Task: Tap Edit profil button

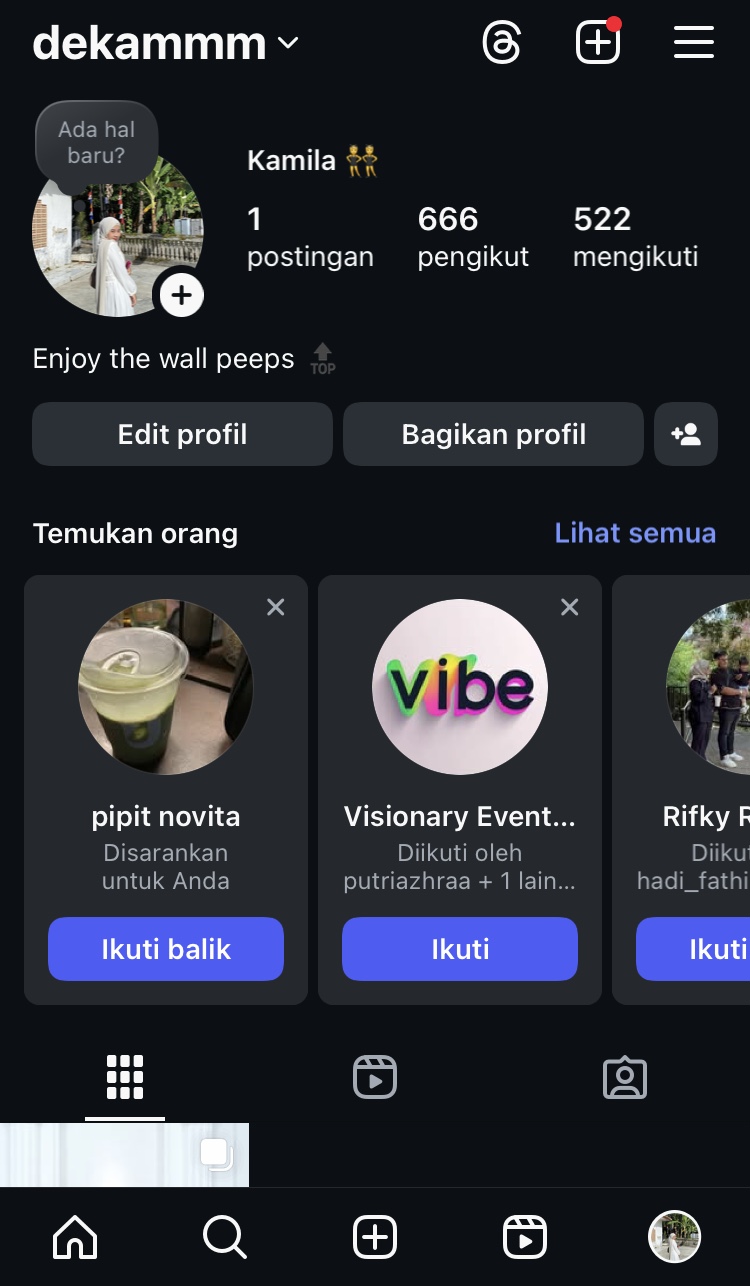Action: point(182,434)
